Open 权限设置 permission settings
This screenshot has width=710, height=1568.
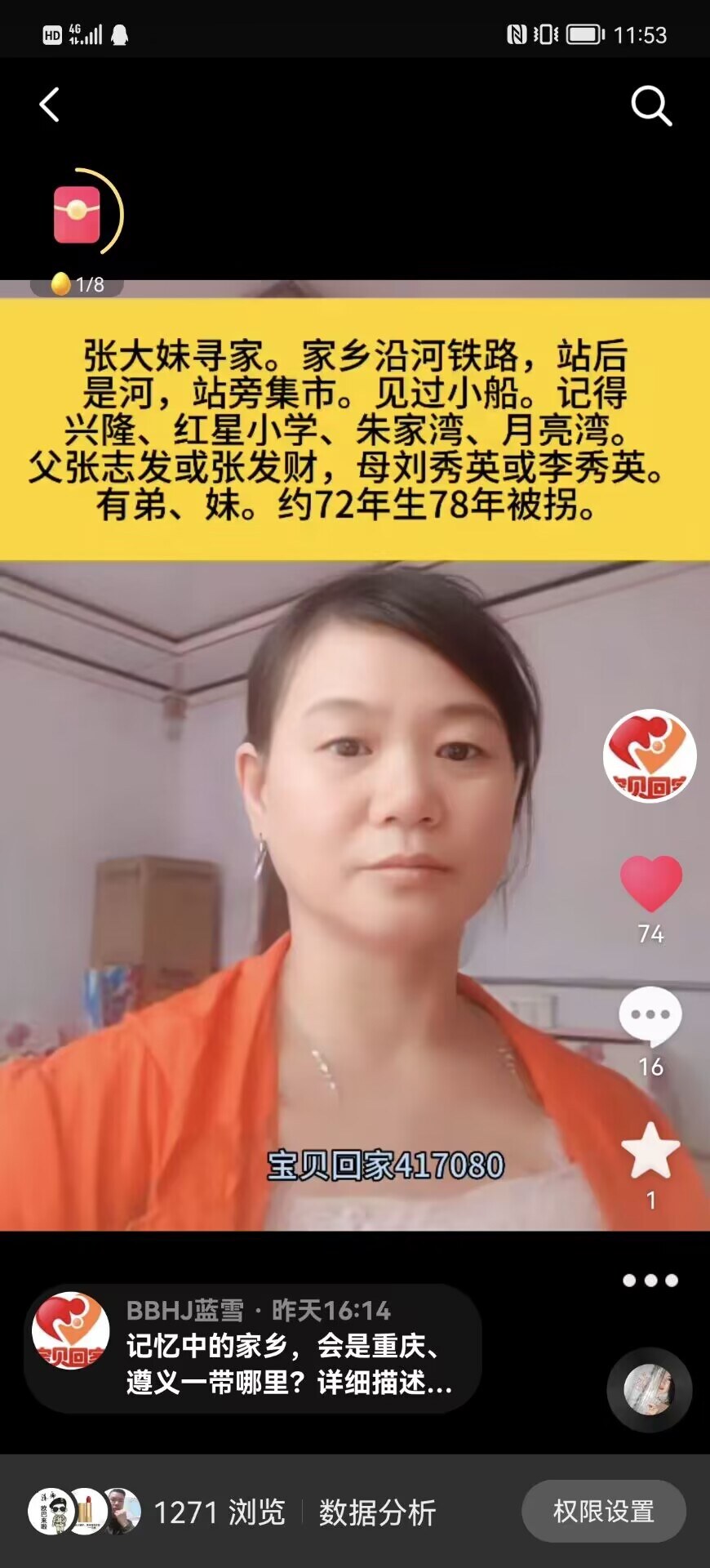tap(603, 1511)
